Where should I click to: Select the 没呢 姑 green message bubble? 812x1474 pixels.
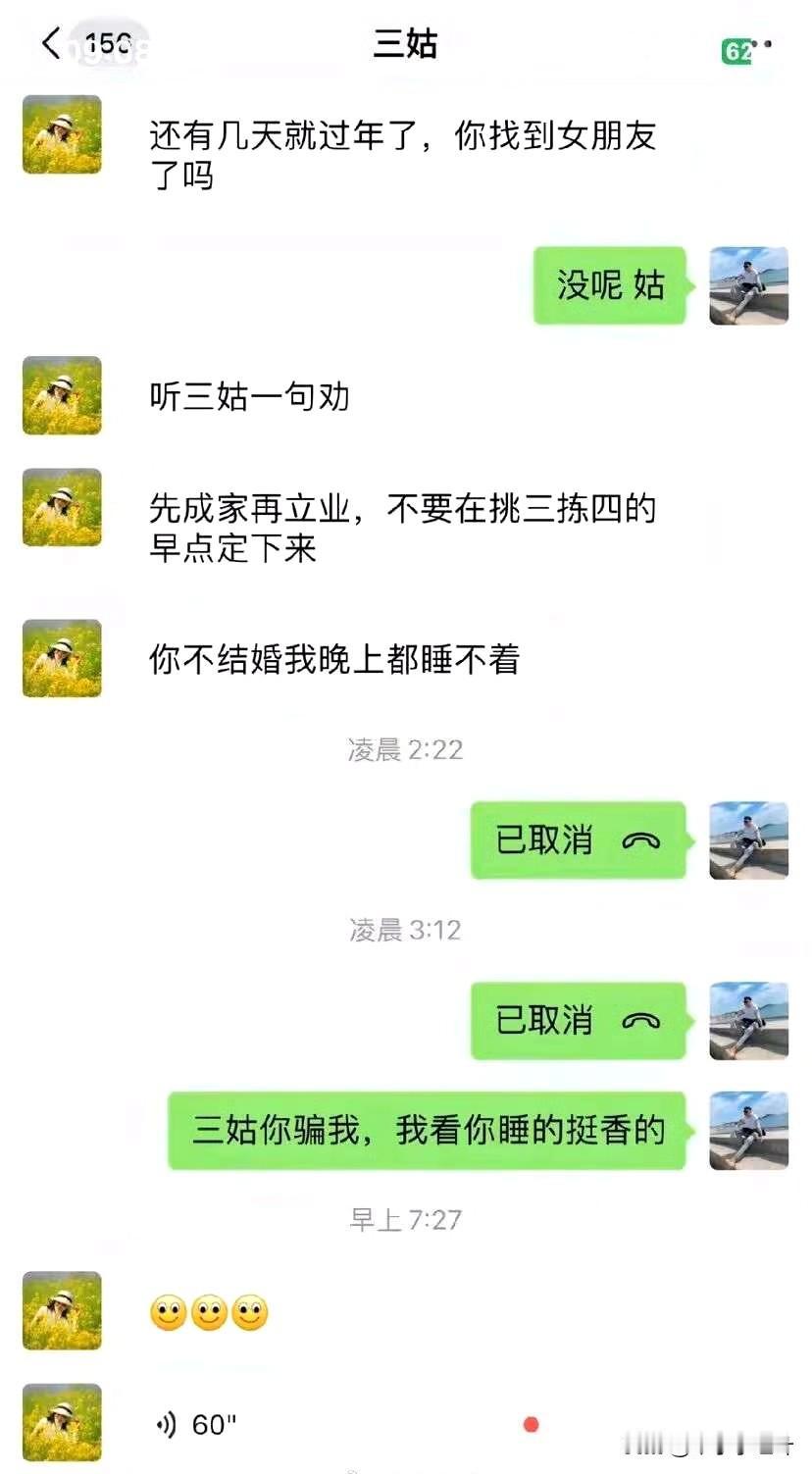(x=609, y=287)
